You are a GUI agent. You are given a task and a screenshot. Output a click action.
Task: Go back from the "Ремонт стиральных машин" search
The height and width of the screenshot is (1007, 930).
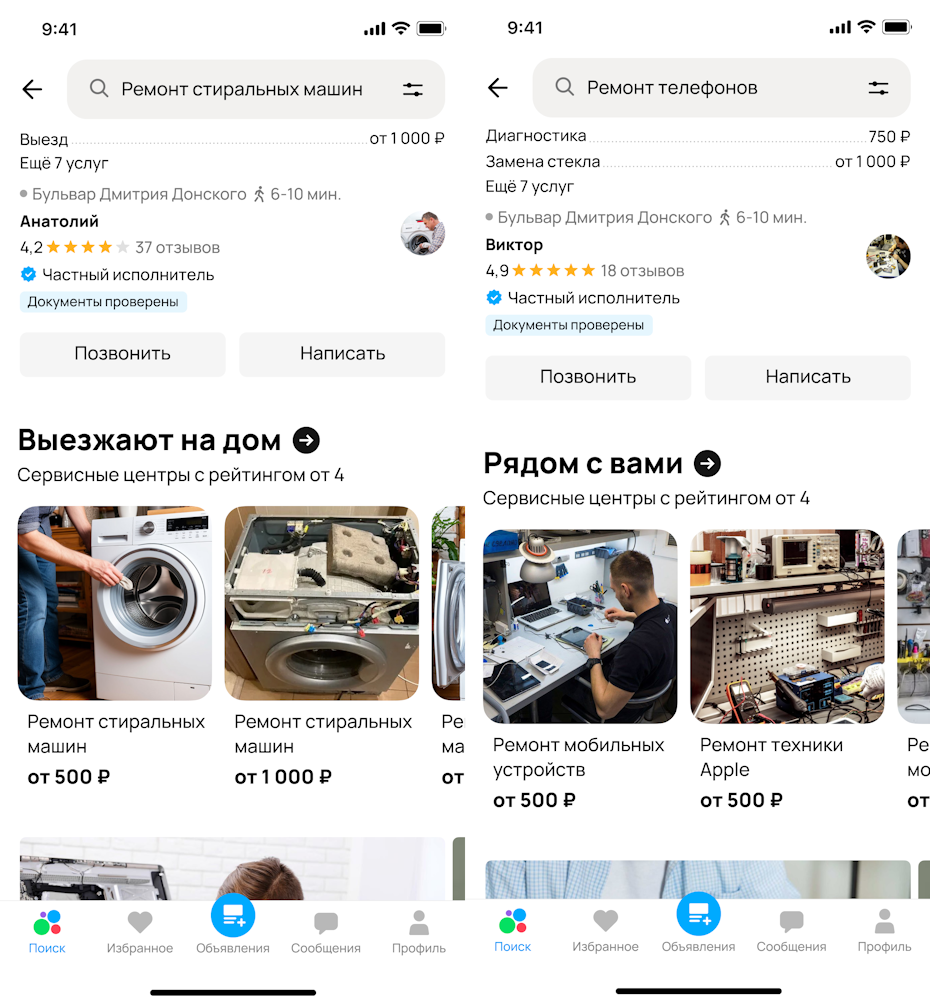(x=33, y=89)
